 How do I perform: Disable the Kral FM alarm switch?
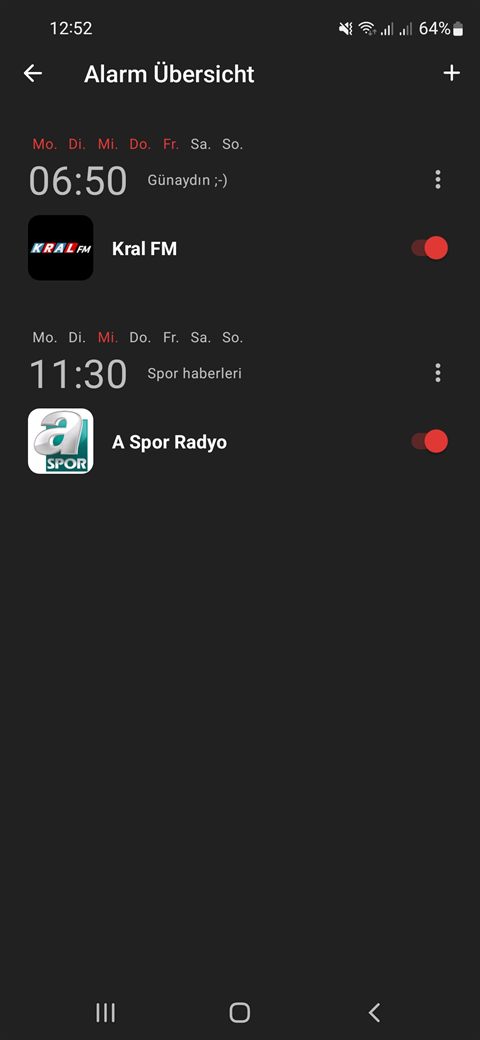pyautogui.click(x=430, y=248)
